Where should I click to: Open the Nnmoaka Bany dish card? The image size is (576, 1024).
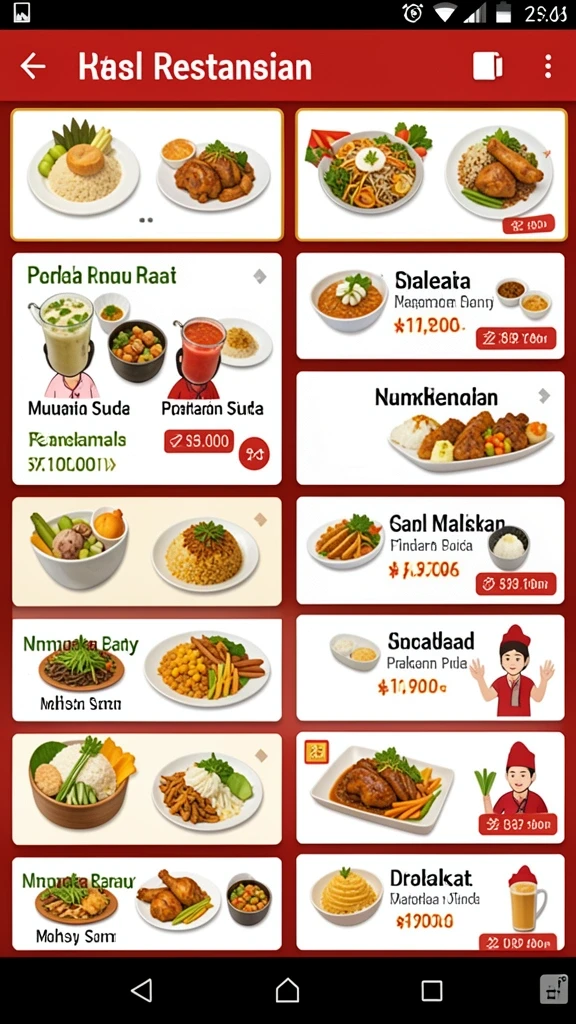(147, 669)
